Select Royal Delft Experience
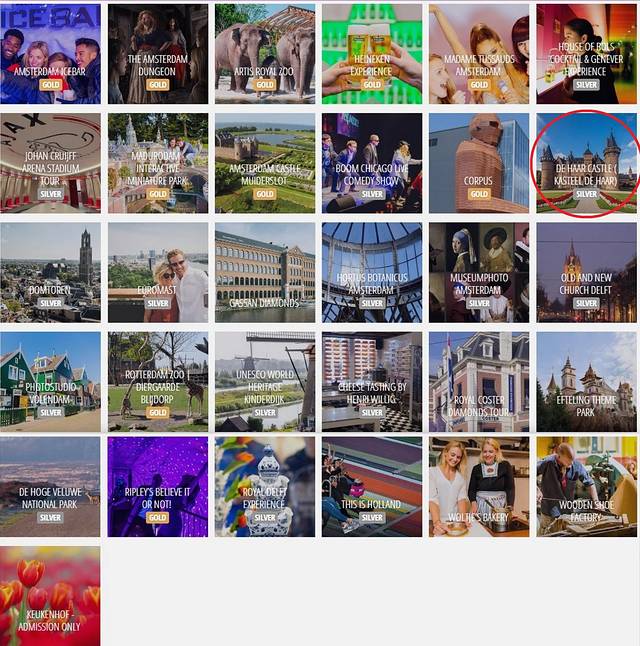The height and width of the screenshot is (646, 640). tap(264, 486)
